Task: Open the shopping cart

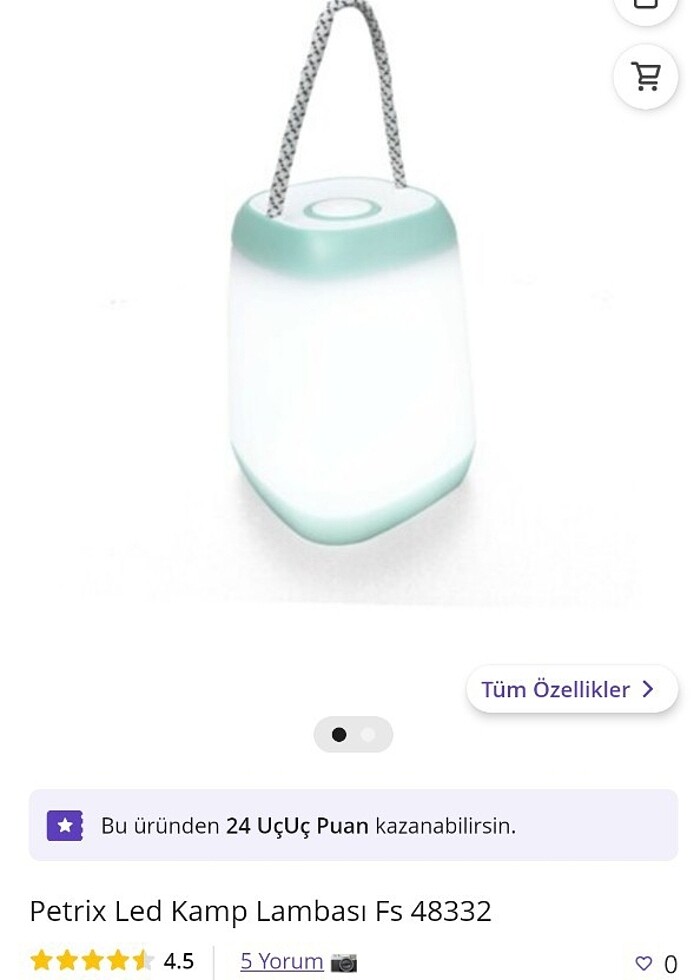Action: tap(646, 76)
